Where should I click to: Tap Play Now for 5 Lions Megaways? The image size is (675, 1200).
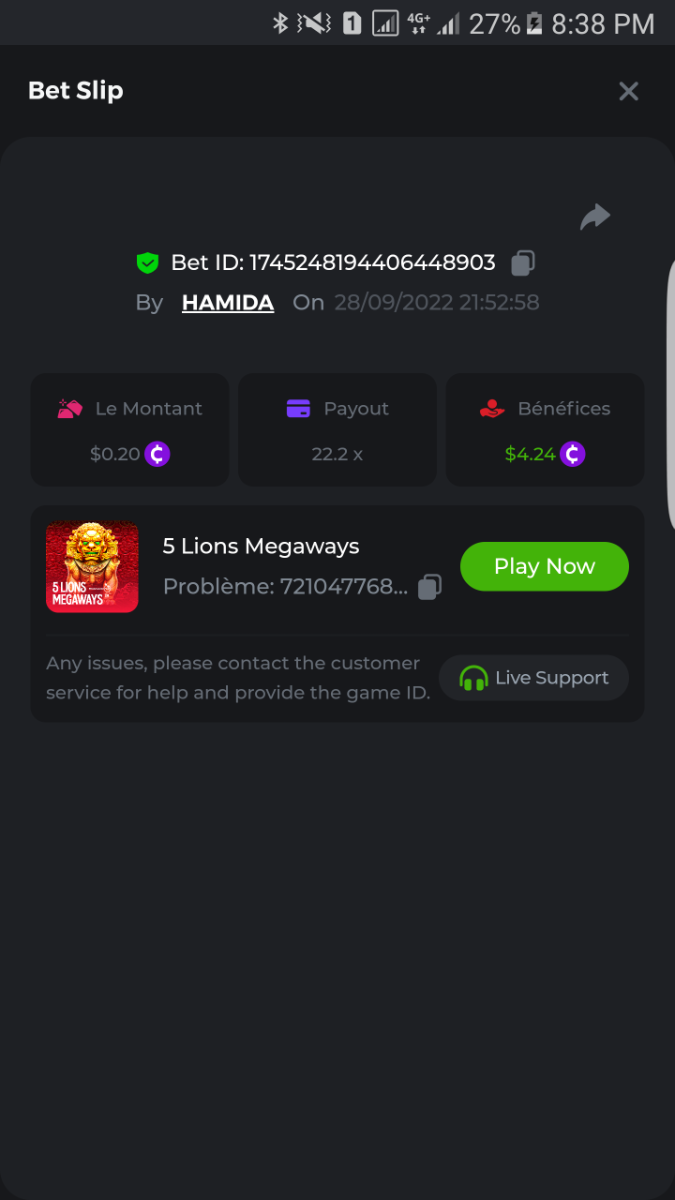coord(544,566)
